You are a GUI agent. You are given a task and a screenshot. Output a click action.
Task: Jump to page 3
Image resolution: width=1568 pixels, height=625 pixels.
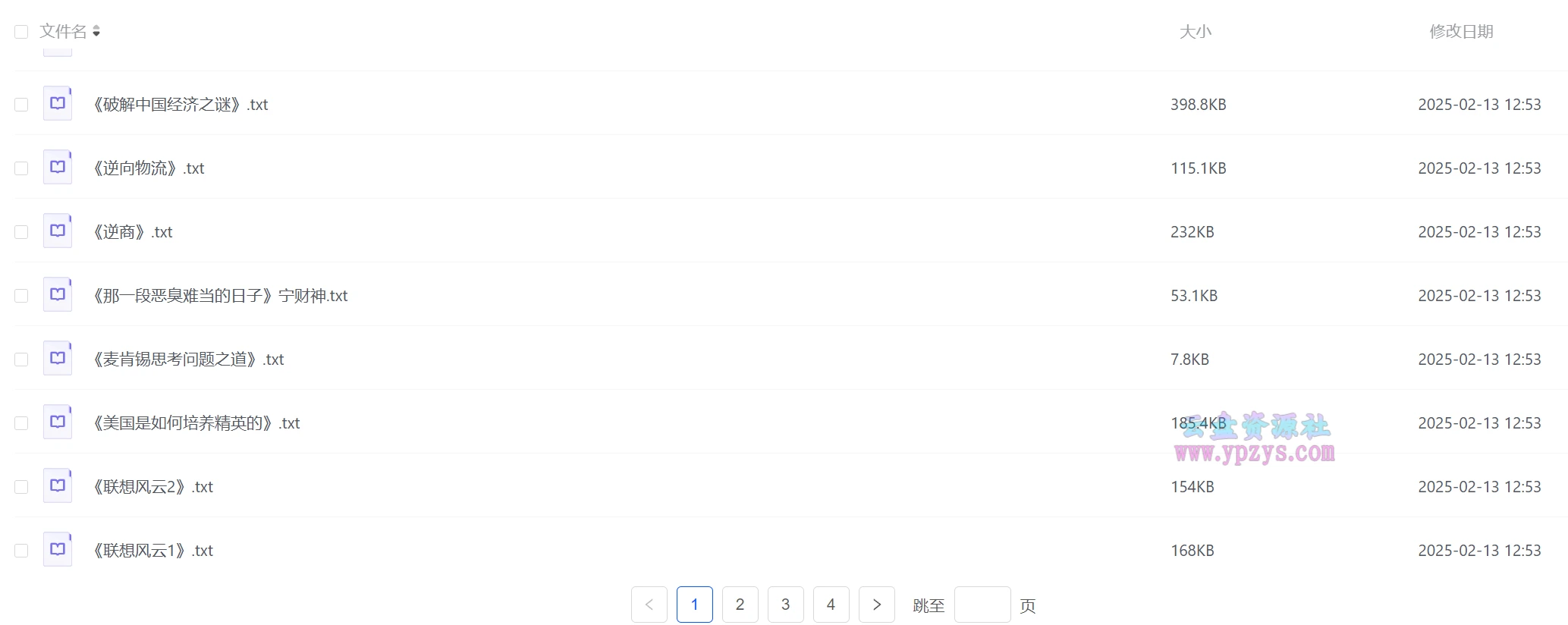[x=785, y=605]
